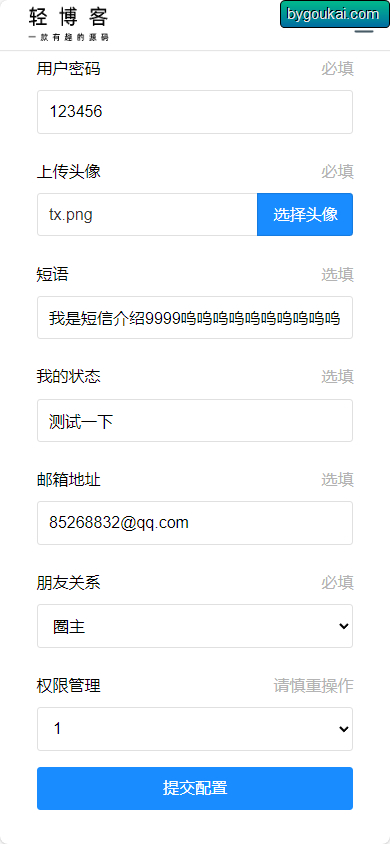This screenshot has height=844, width=390.
Task: Edit the 短语 text field
Action: pyautogui.click(x=195, y=318)
